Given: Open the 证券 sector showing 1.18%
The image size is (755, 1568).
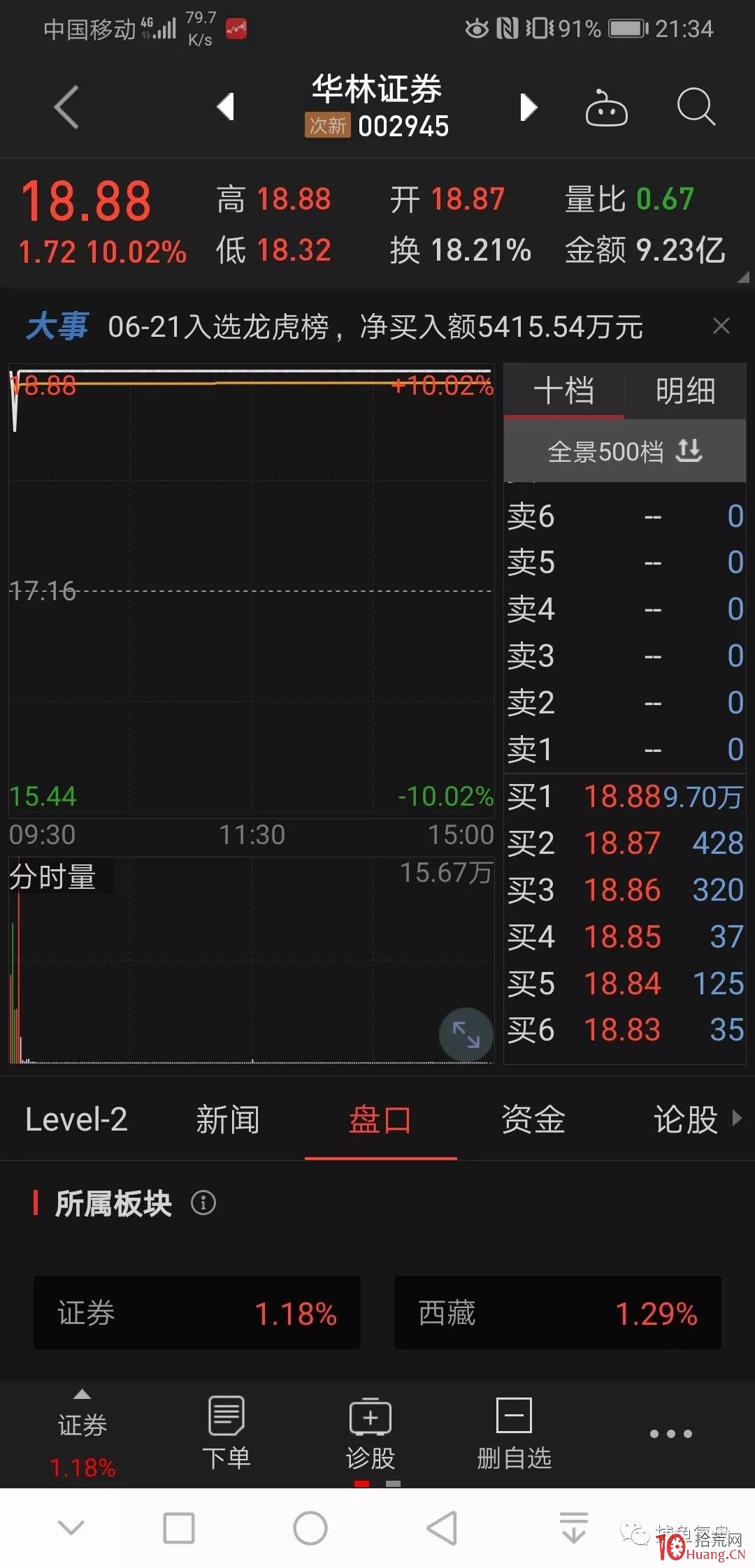Looking at the screenshot, I should pos(196,1312).
